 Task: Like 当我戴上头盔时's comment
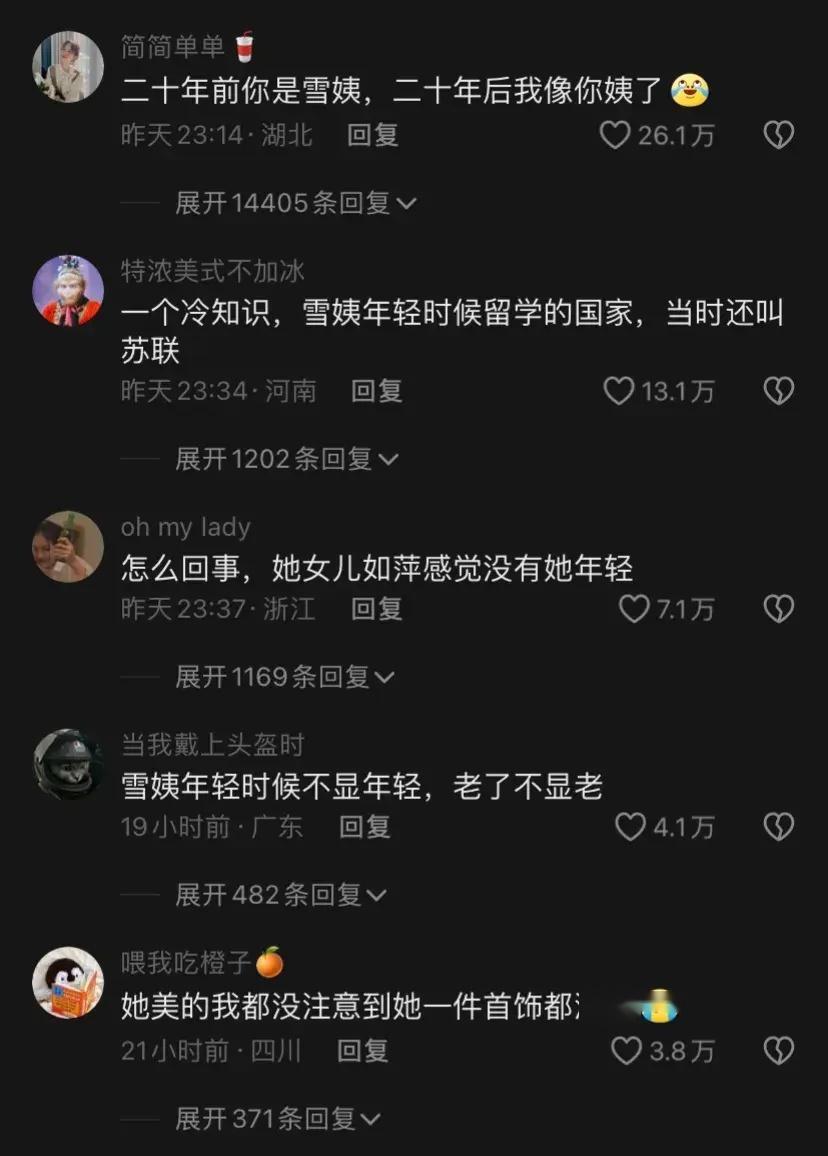pos(630,827)
